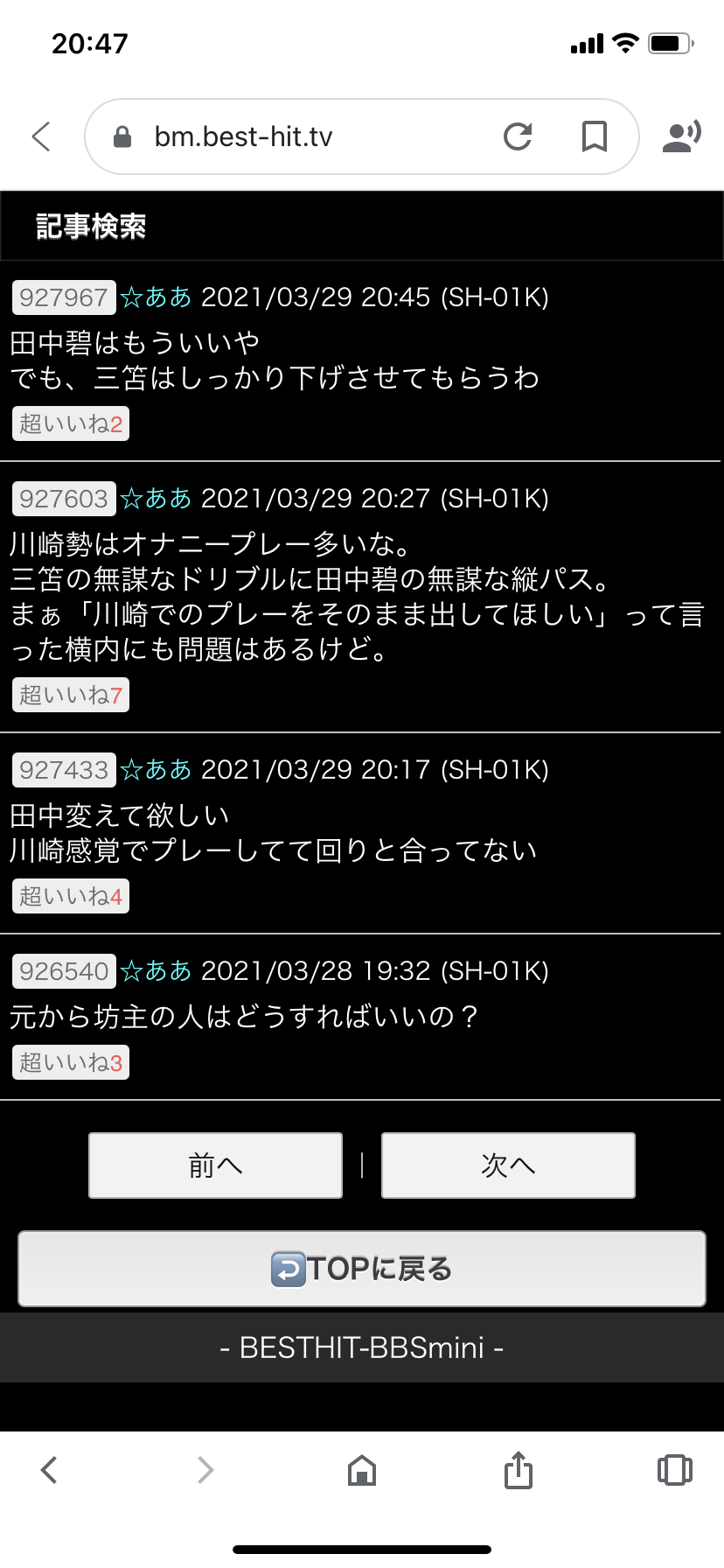Screen dimensions: 724x1568
Task: Share this page
Action: tap(519, 1470)
